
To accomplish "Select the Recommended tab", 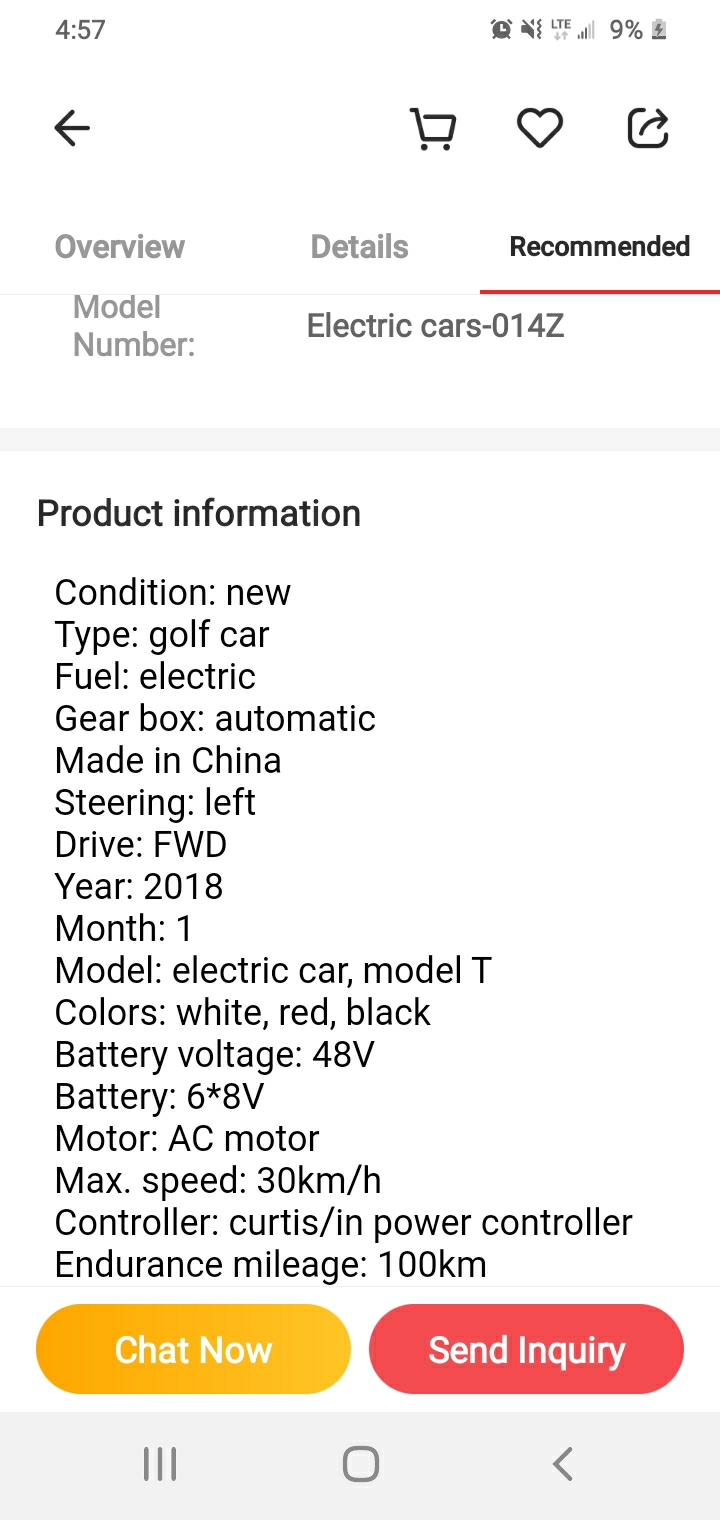I will pyautogui.click(x=600, y=247).
